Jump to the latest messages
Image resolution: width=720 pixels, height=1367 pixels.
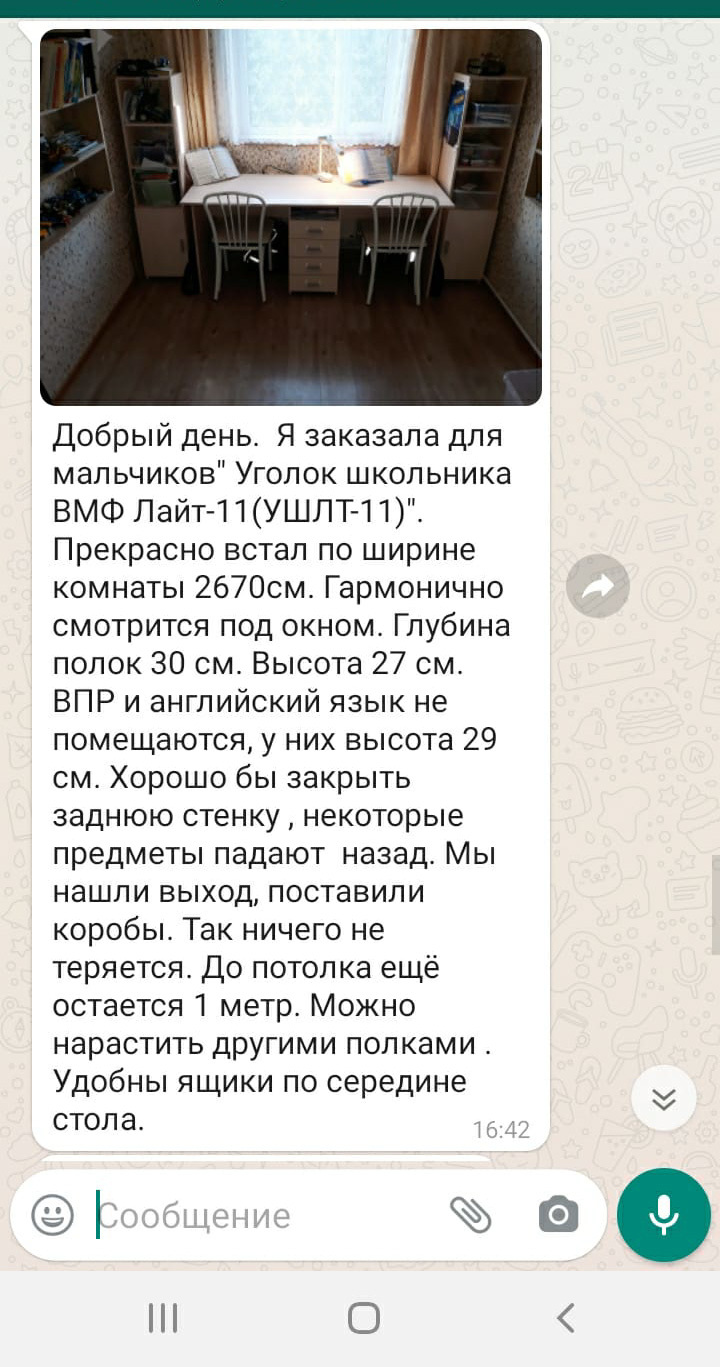(664, 1098)
